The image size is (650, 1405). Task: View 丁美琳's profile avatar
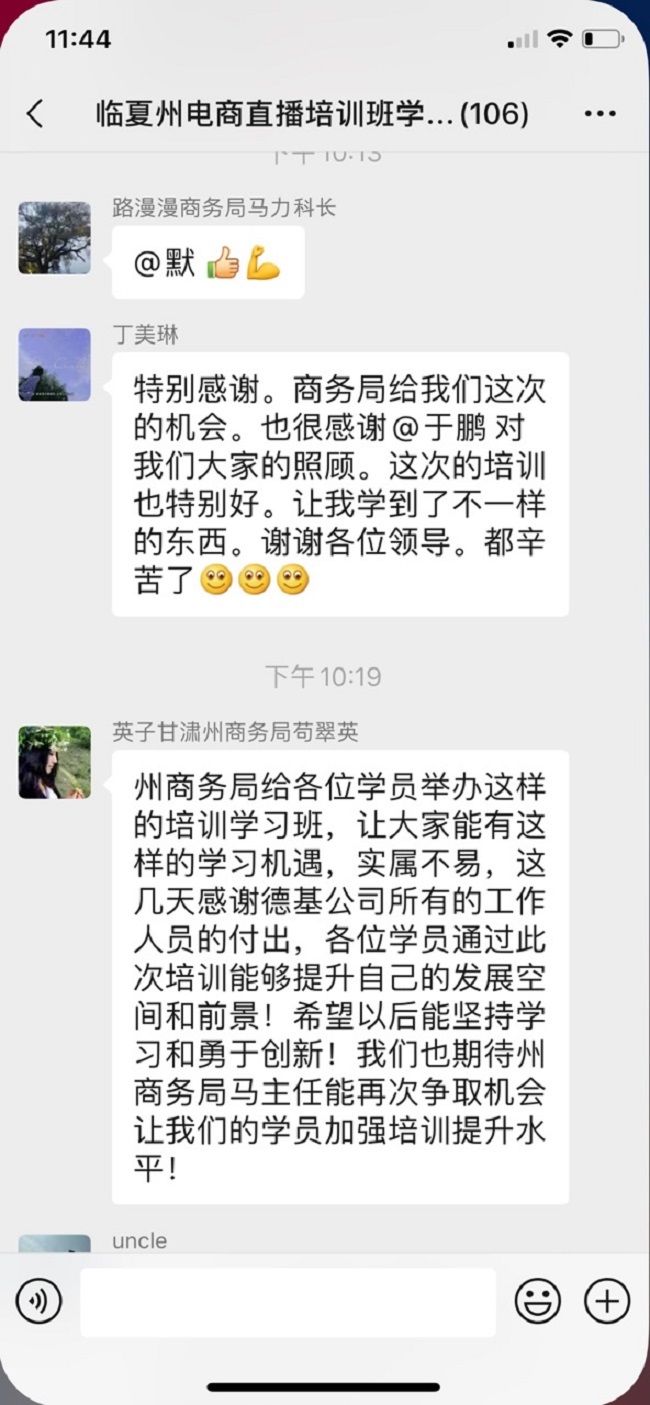[x=54, y=365]
